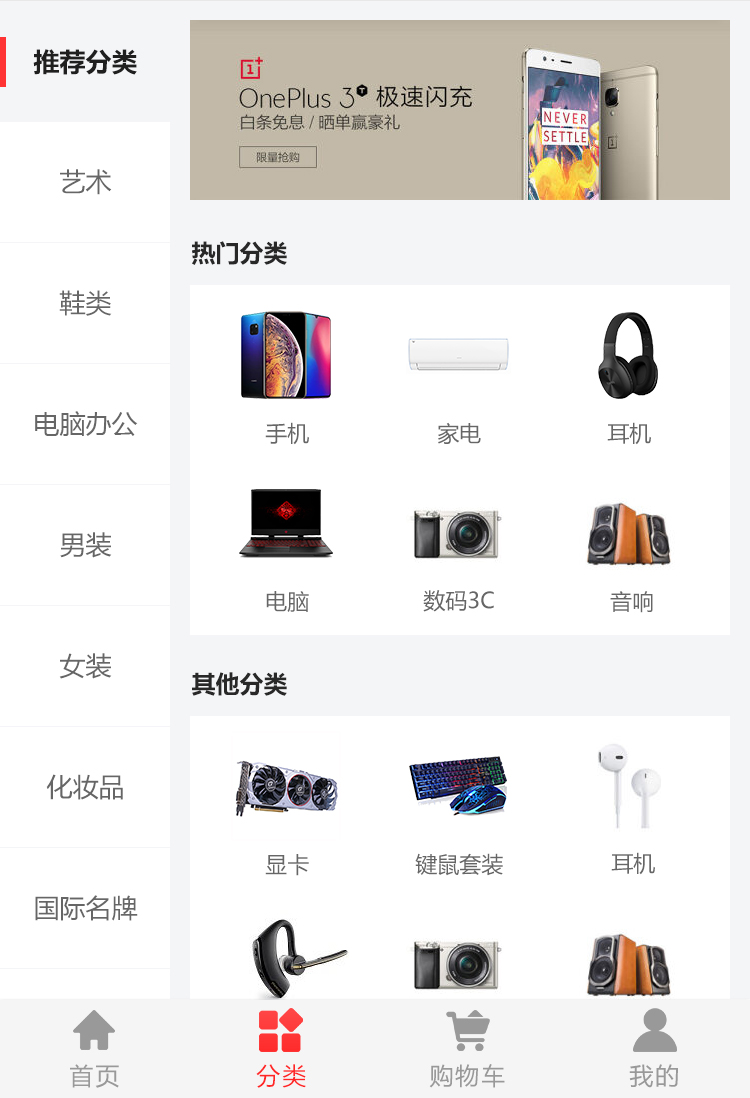The height and width of the screenshot is (1098, 750).
Task: Open the 购物车 shopping cart tab
Action: pos(467,1048)
